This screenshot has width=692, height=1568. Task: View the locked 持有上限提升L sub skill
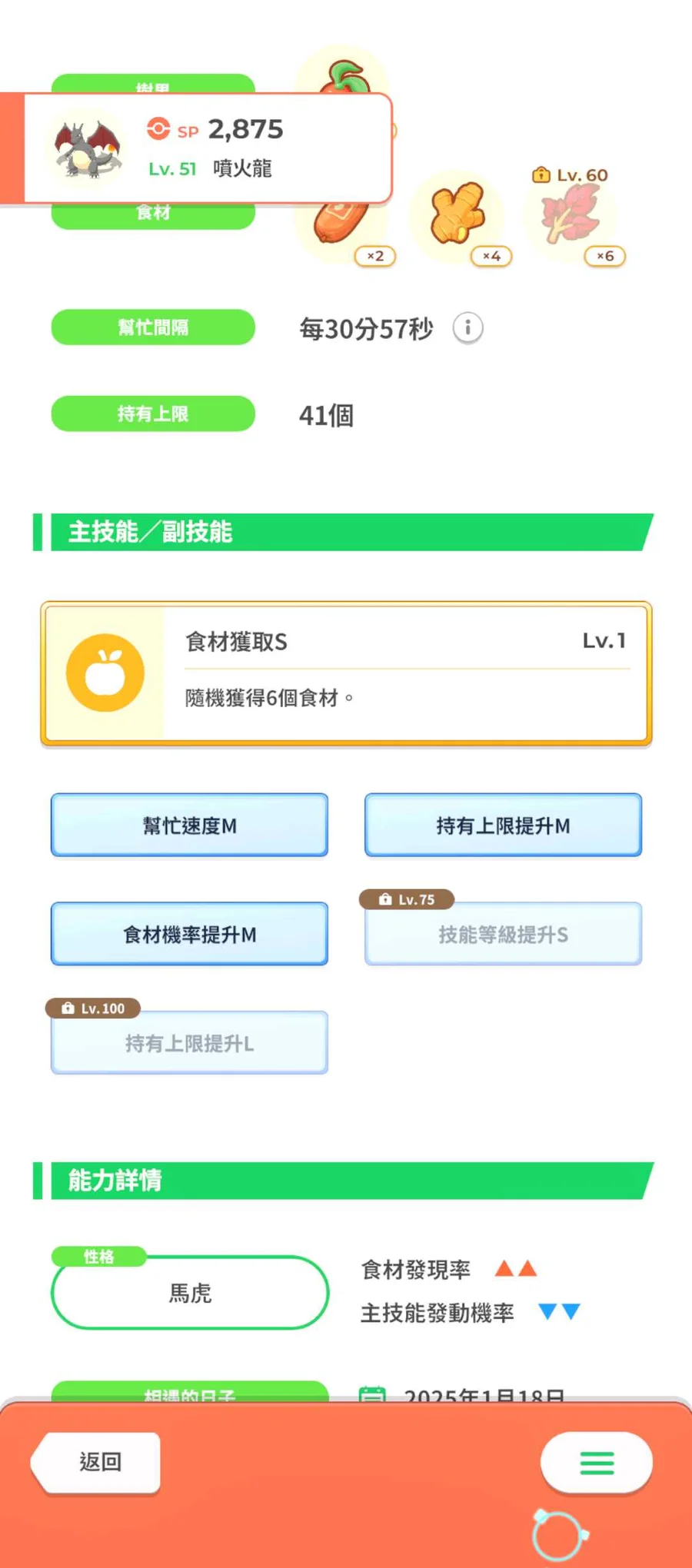click(189, 1043)
